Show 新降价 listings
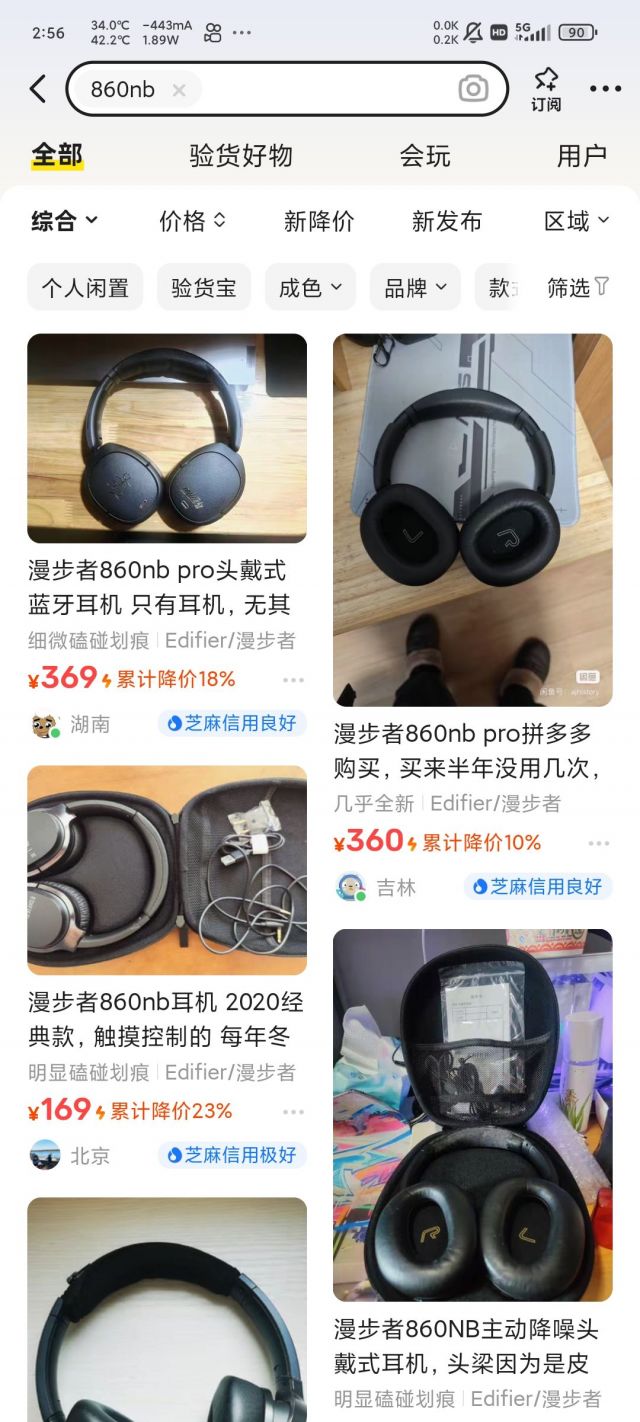The width and height of the screenshot is (640, 1422). (x=319, y=221)
